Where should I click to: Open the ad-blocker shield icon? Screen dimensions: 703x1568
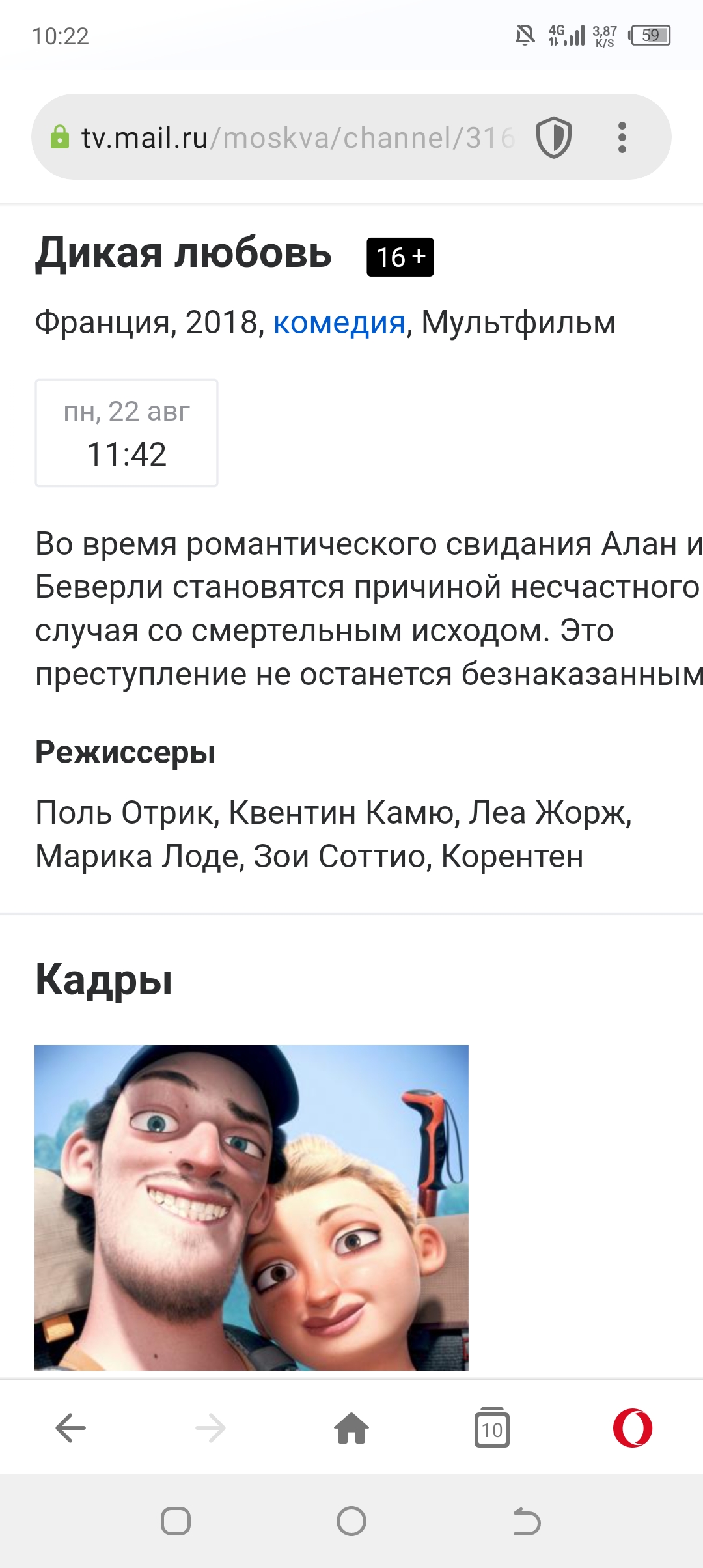(x=553, y=138)
